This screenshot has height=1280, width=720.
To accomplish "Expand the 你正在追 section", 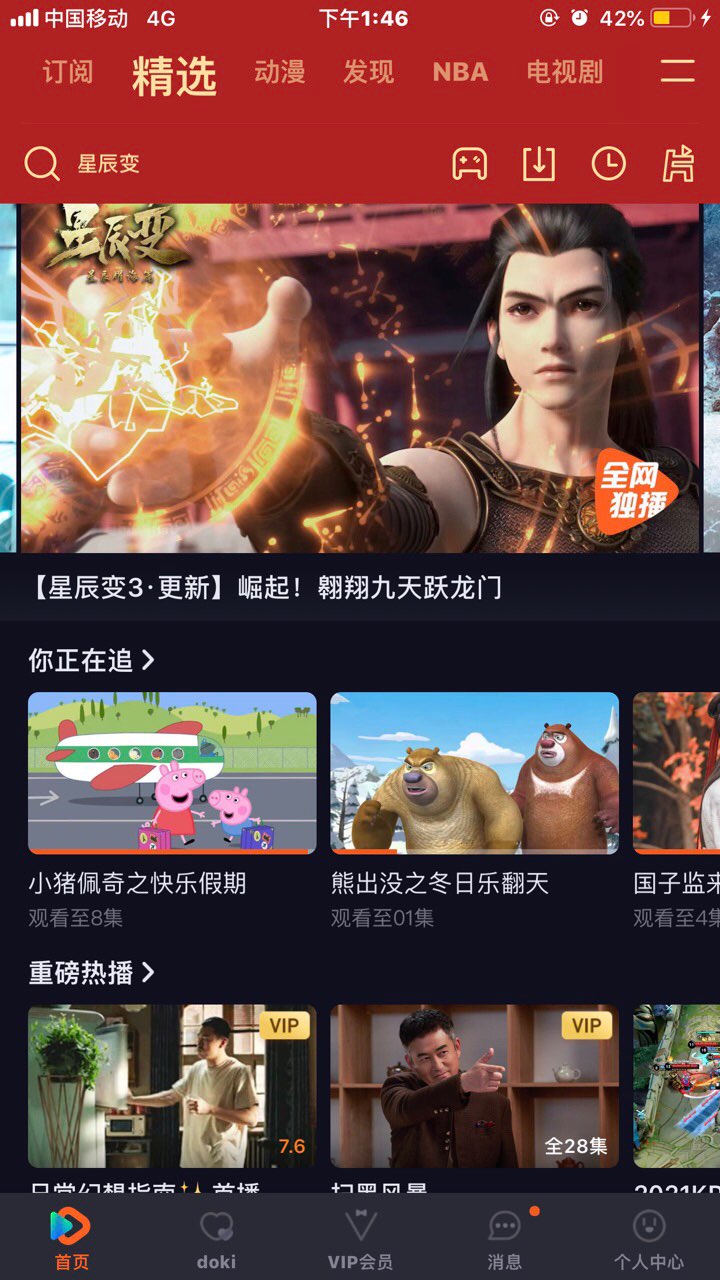I will [x=92, y=660].
